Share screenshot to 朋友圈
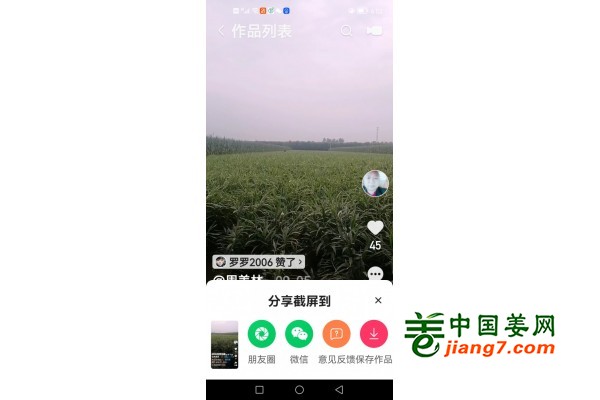 click(x=261, y=334)
